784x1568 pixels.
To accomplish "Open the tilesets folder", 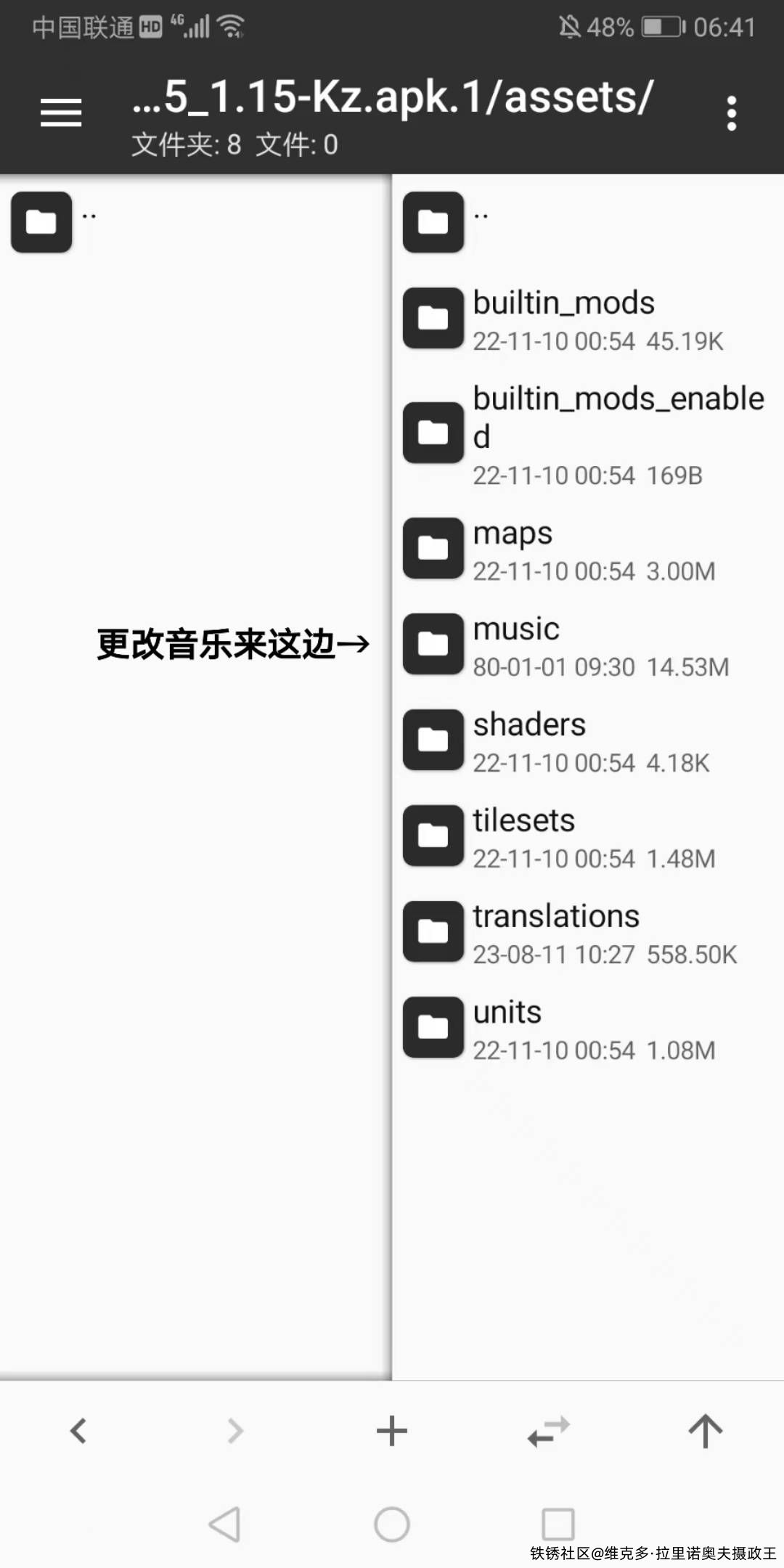I will pos(523,836).
